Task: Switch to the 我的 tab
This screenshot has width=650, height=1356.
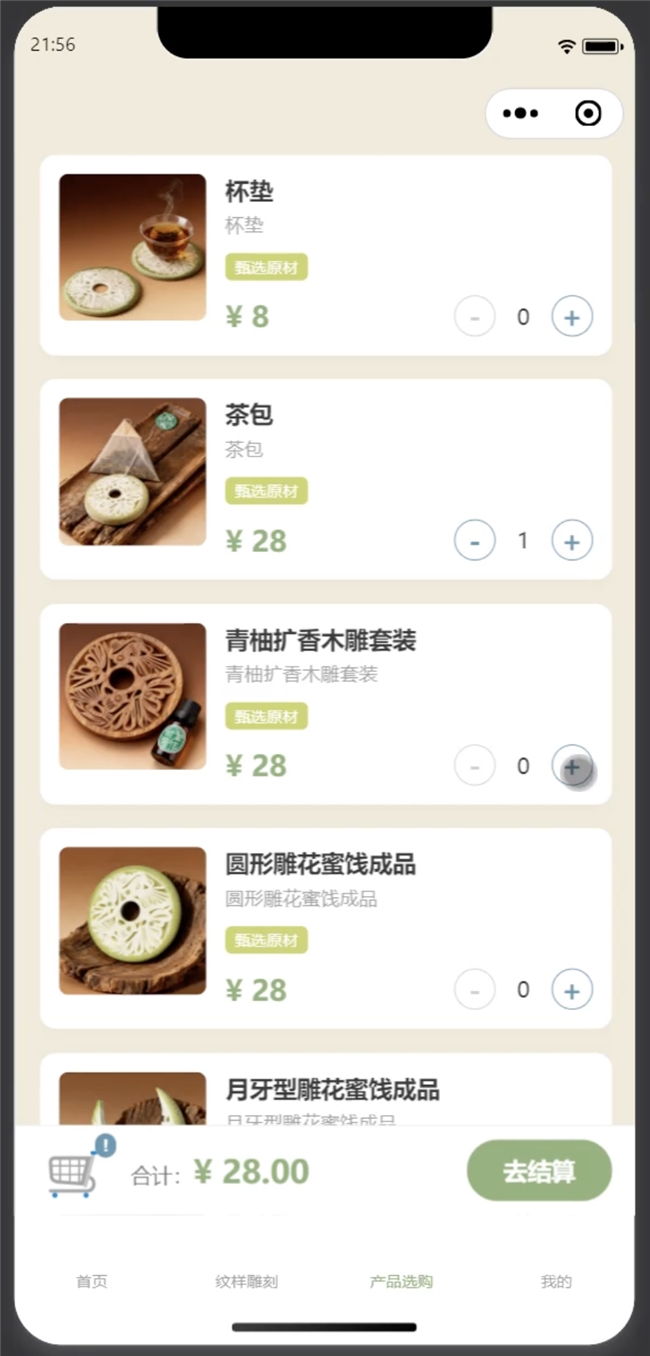Action: [556, 1282]
